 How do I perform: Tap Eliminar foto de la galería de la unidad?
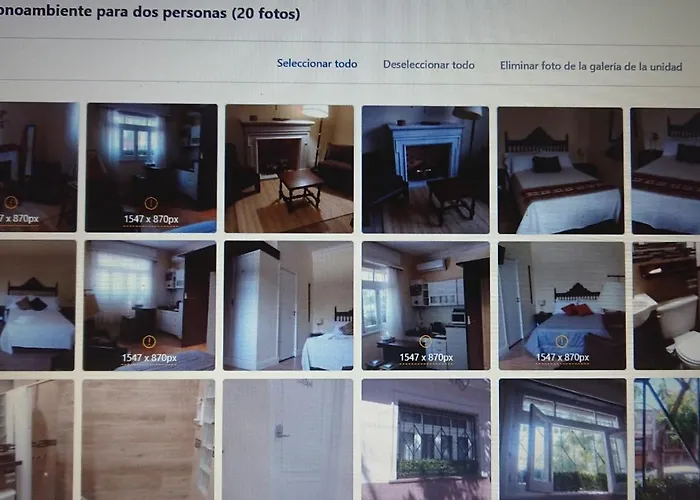591,66
